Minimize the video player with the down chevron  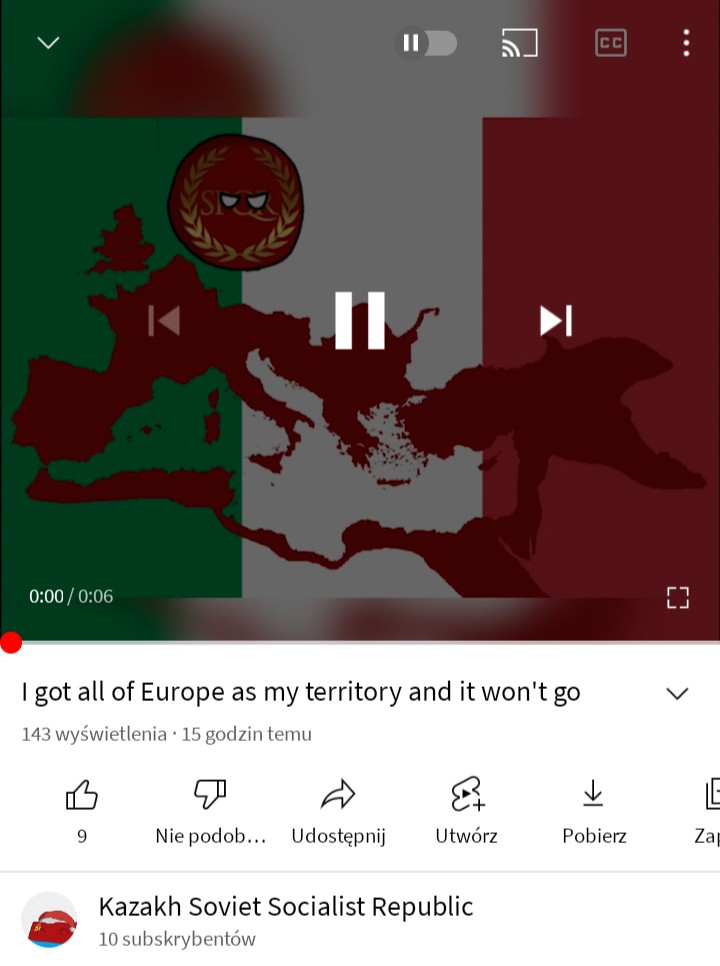48,43
